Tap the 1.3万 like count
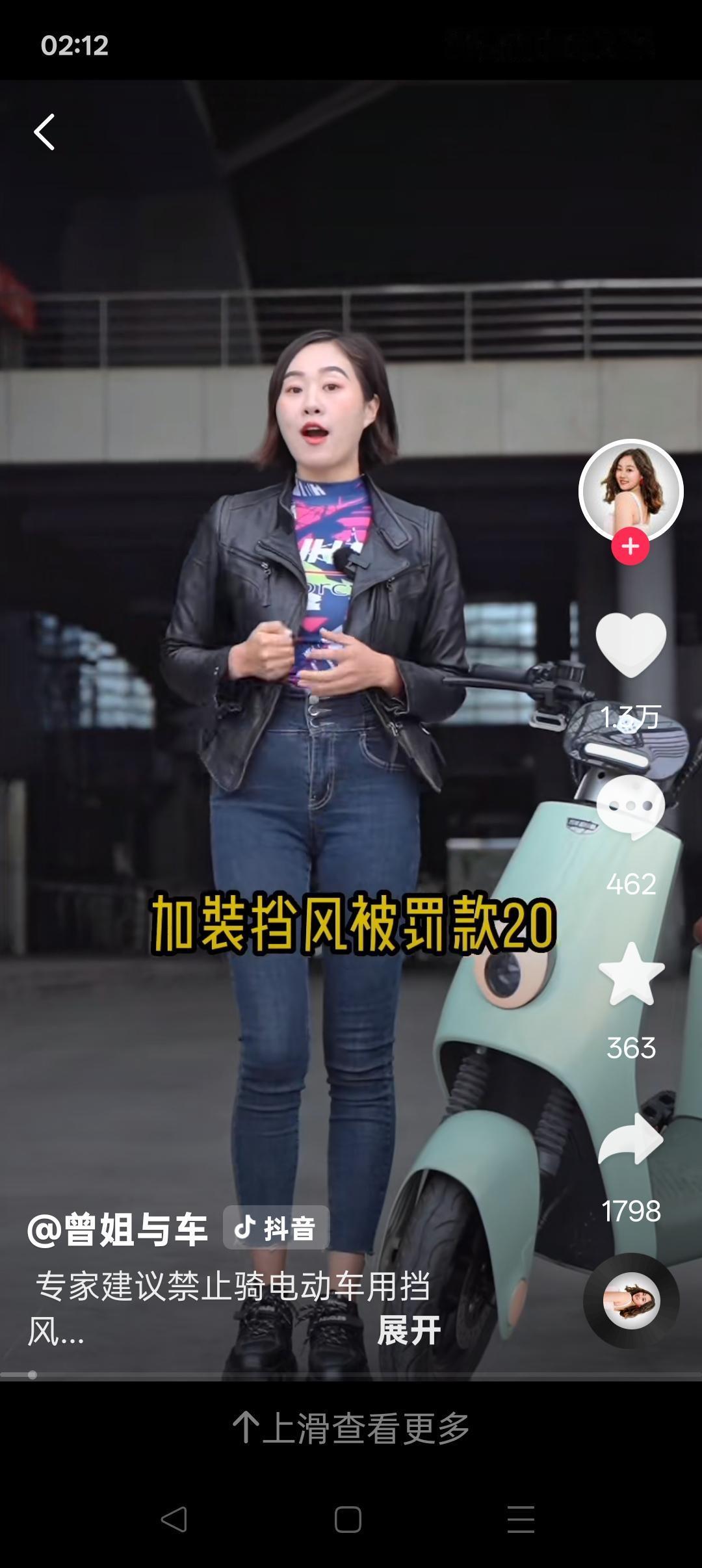The width and height of the screenshot is (702, 1568). coord(631,718)
